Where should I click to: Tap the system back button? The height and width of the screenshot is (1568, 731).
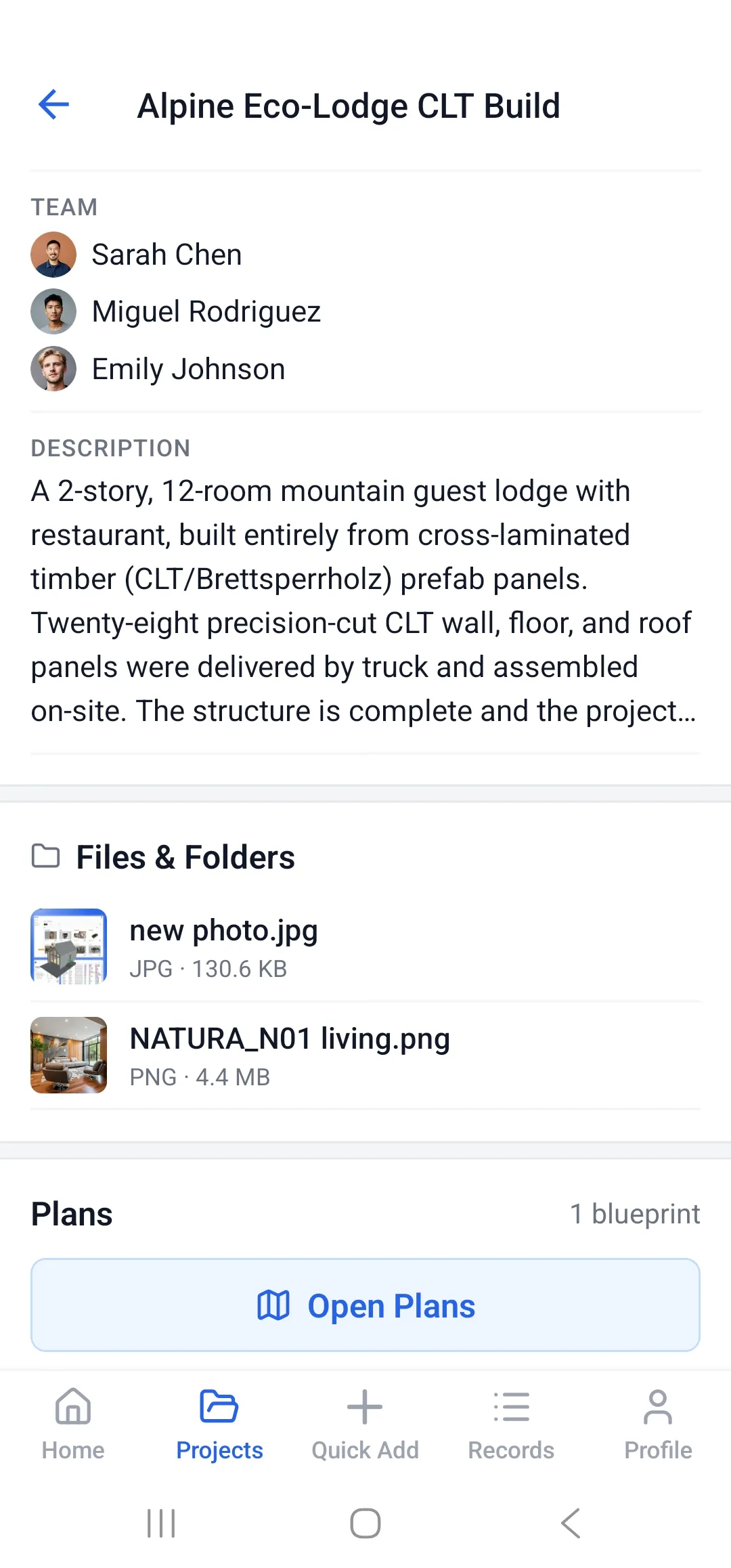pos(571,1523)
